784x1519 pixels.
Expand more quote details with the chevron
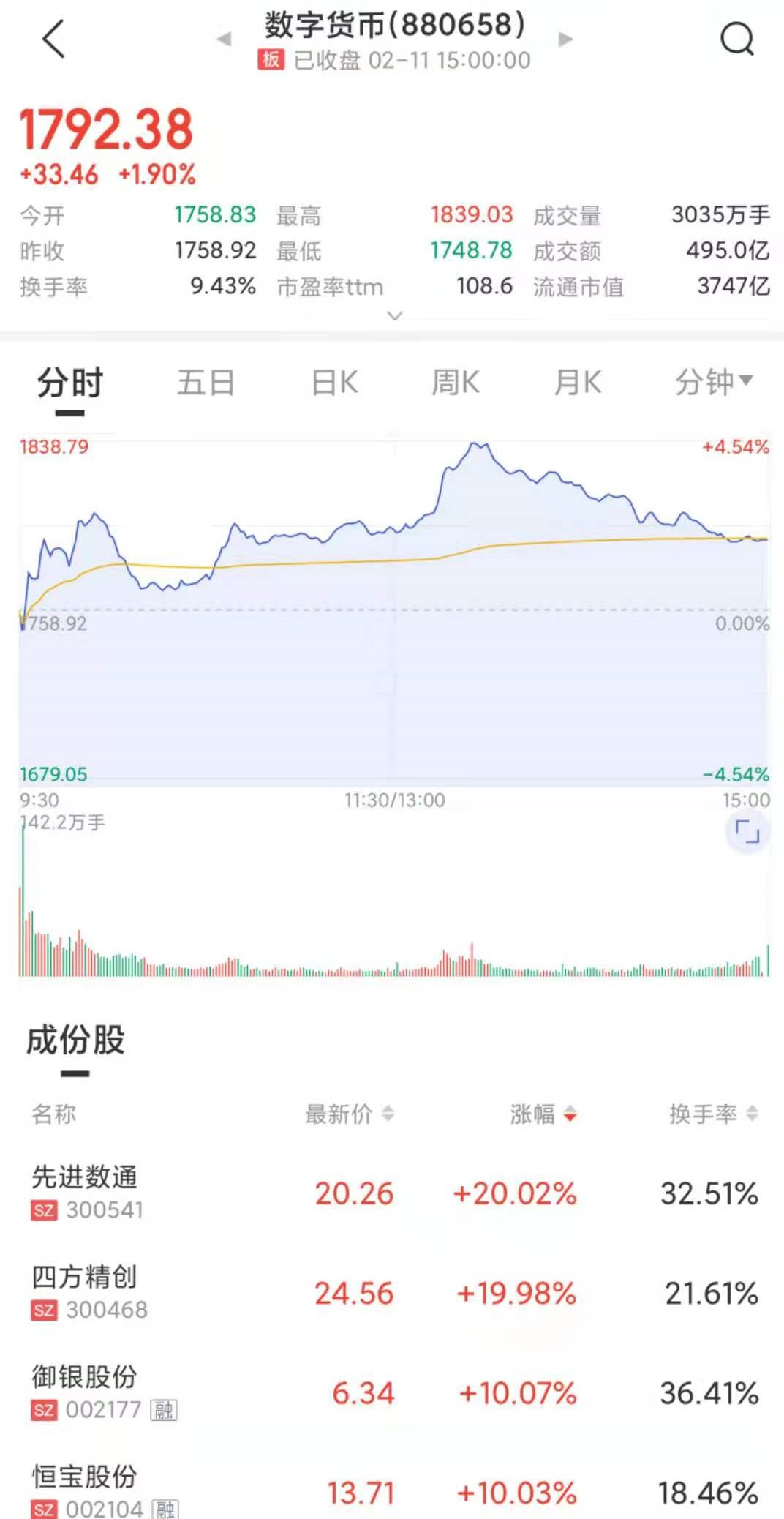[x=395, y=315]
